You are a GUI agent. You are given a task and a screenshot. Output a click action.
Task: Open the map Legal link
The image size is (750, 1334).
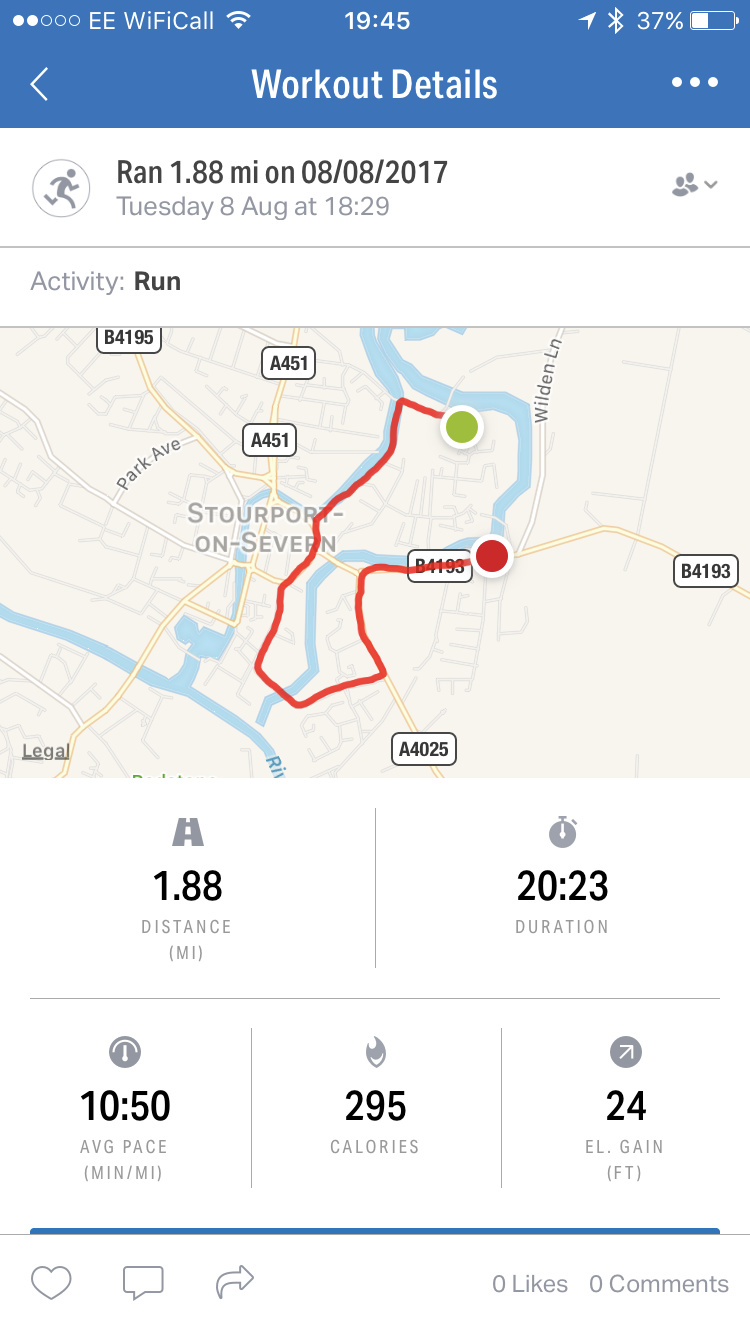click(x=46, y=751)
